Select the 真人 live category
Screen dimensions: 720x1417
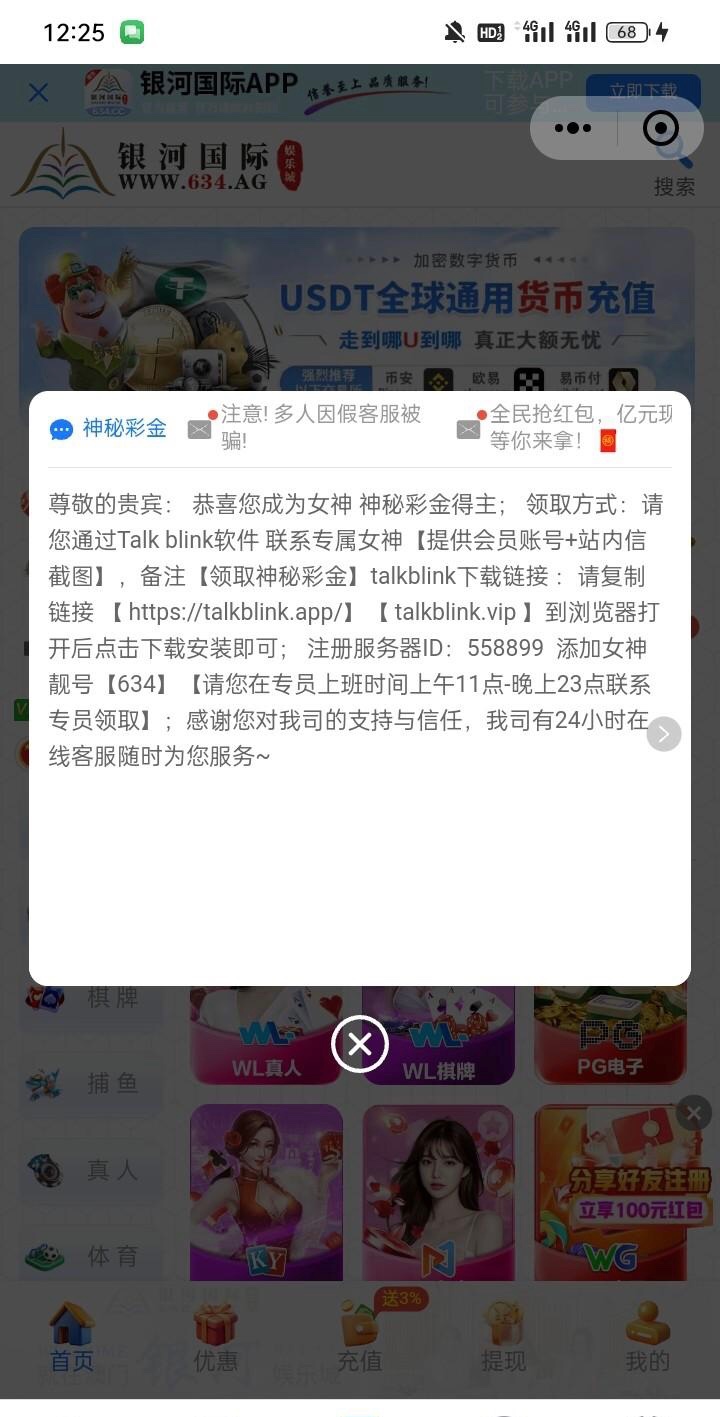pyautogui.click(x=90, y=1170)
